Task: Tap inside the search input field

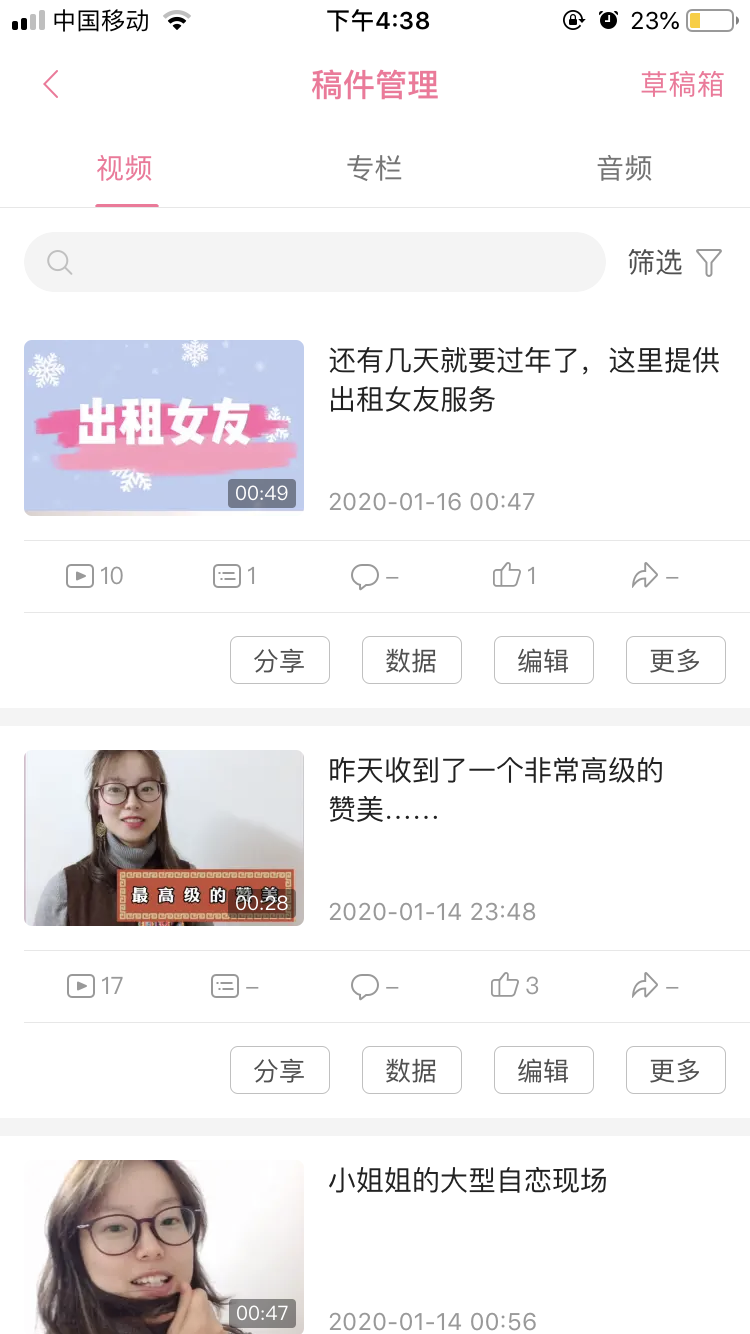Action: (x=300, y=262)
